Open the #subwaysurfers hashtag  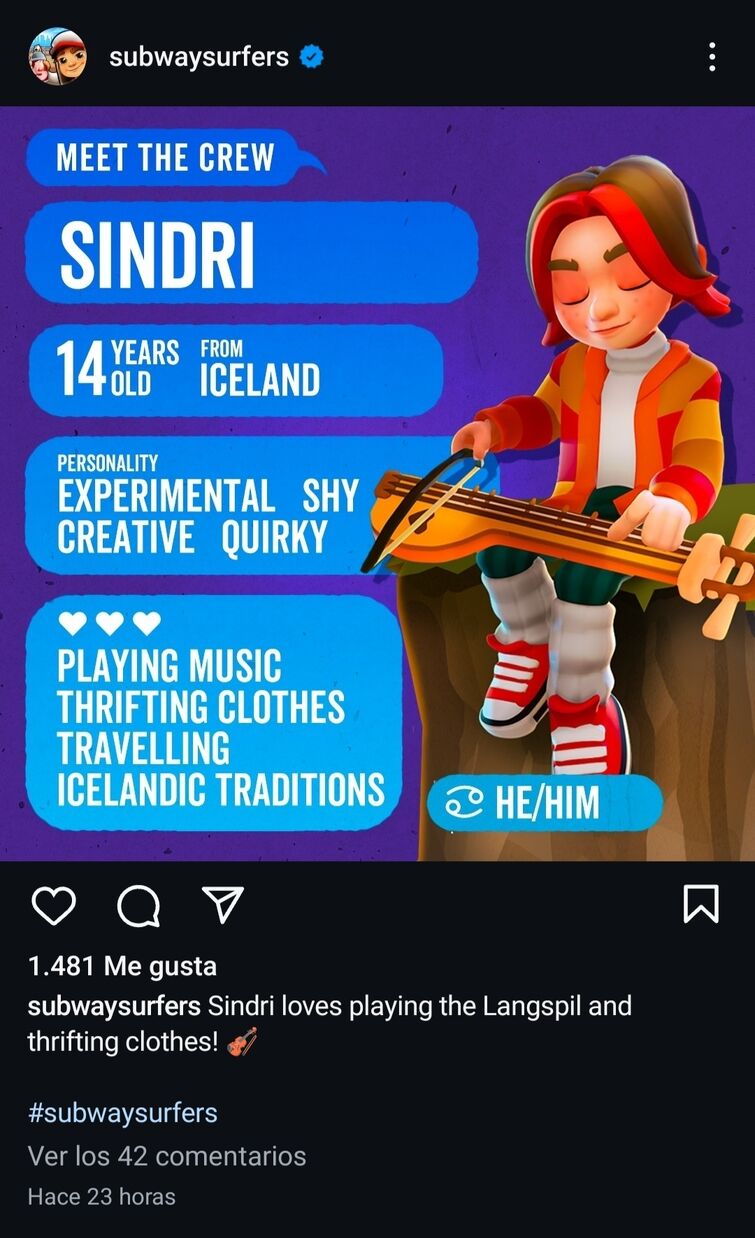122,1113
